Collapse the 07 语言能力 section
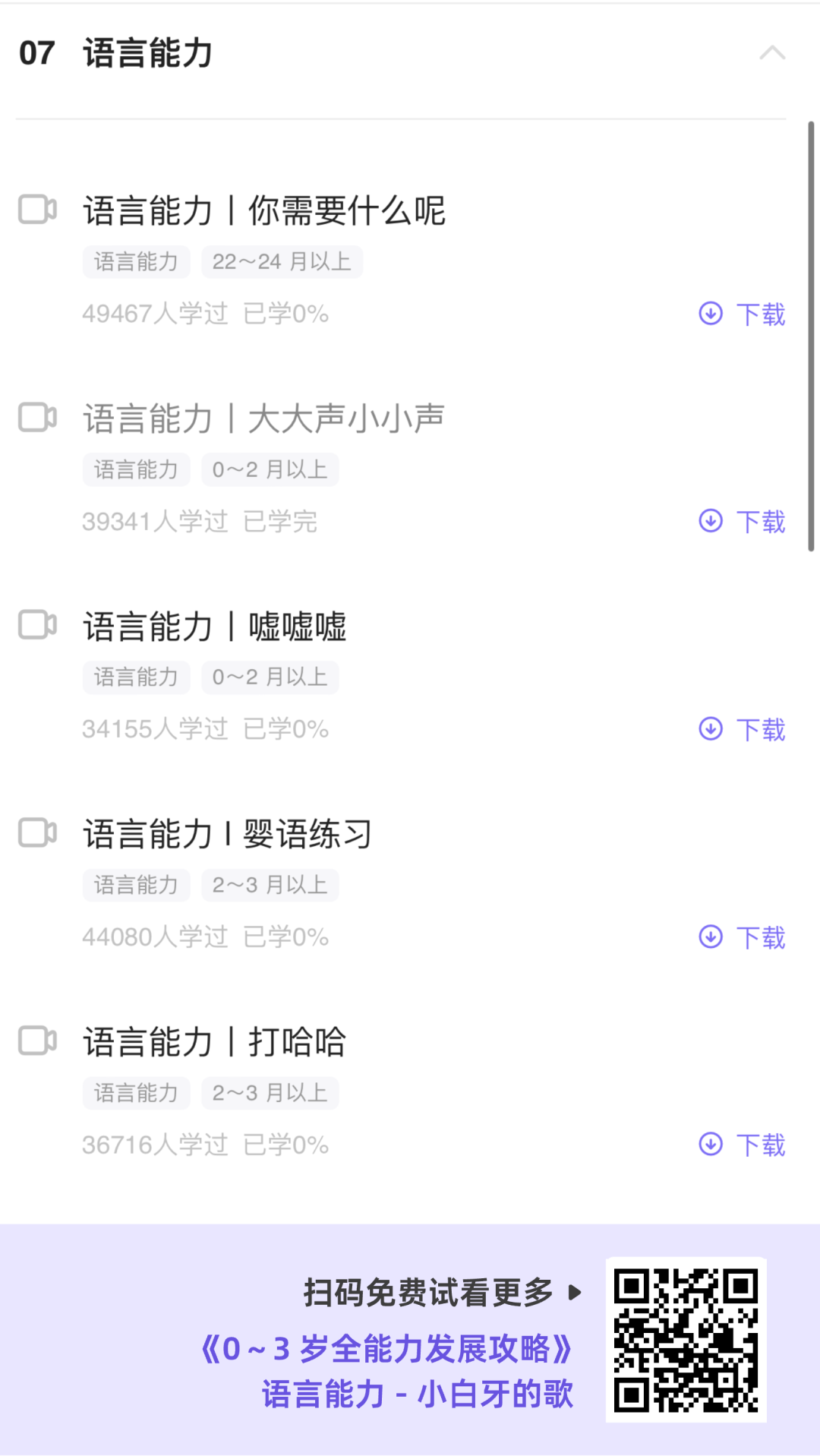Screen dimensions: 820x1456 tap(772, 53)
